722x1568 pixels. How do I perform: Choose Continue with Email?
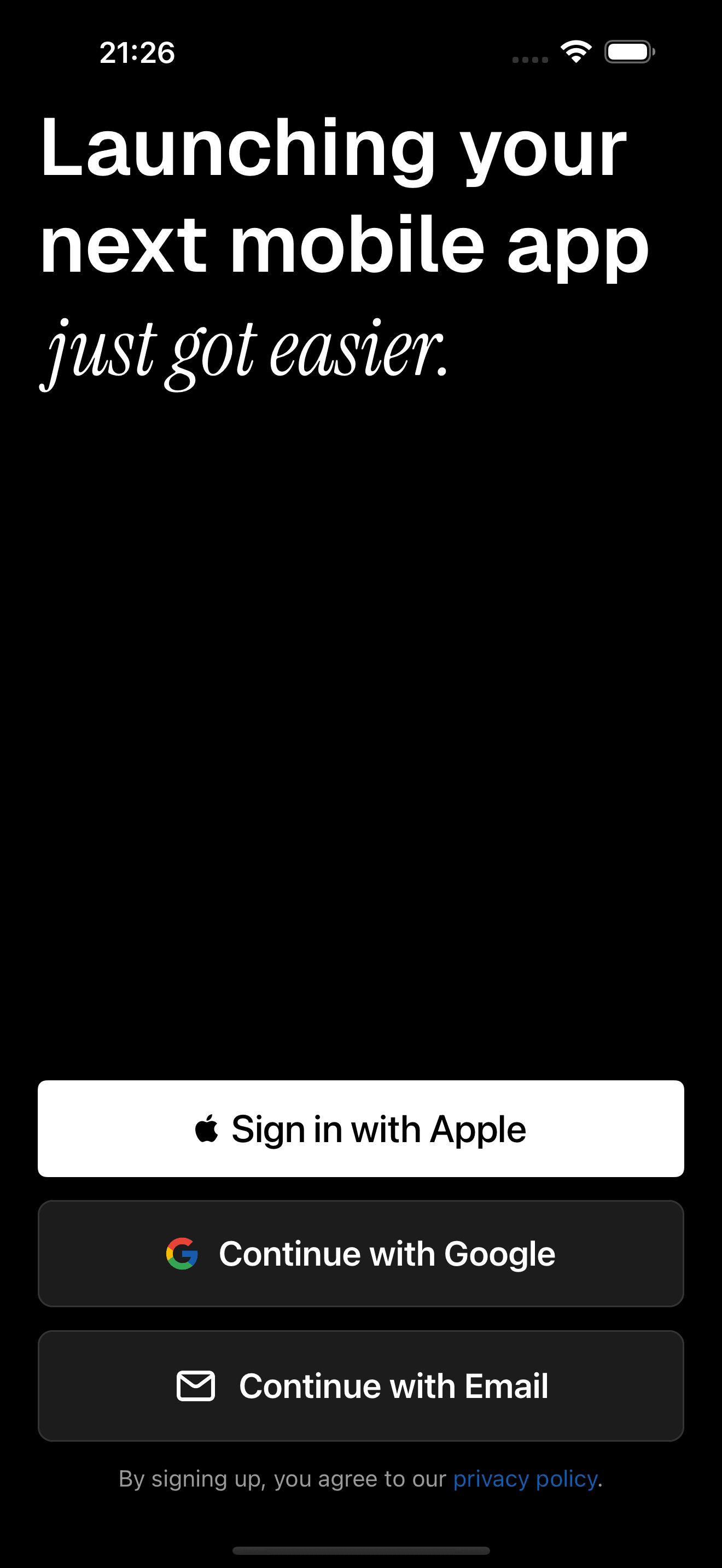361,1386
